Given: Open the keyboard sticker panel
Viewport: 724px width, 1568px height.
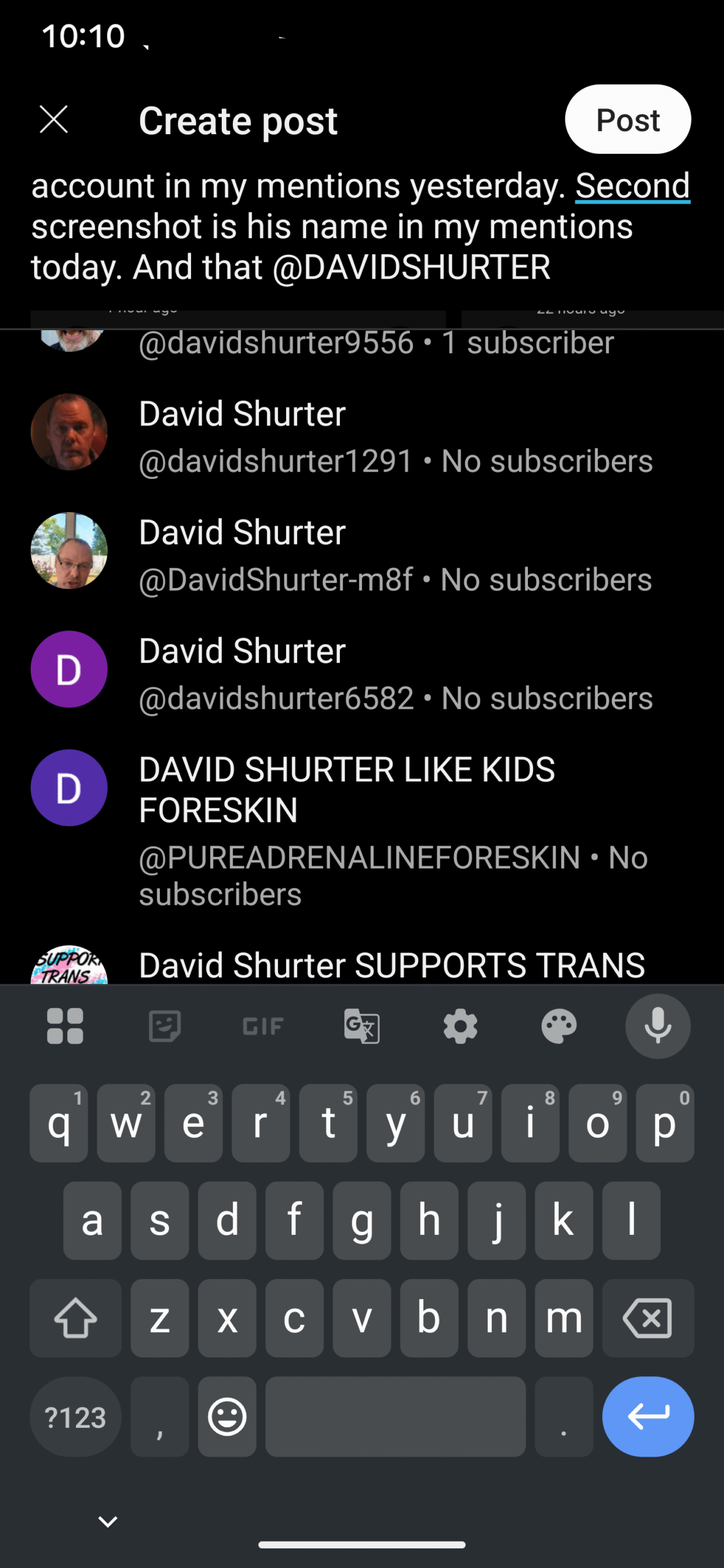Looking at the screenshot, I should [x=164, y=1026].
